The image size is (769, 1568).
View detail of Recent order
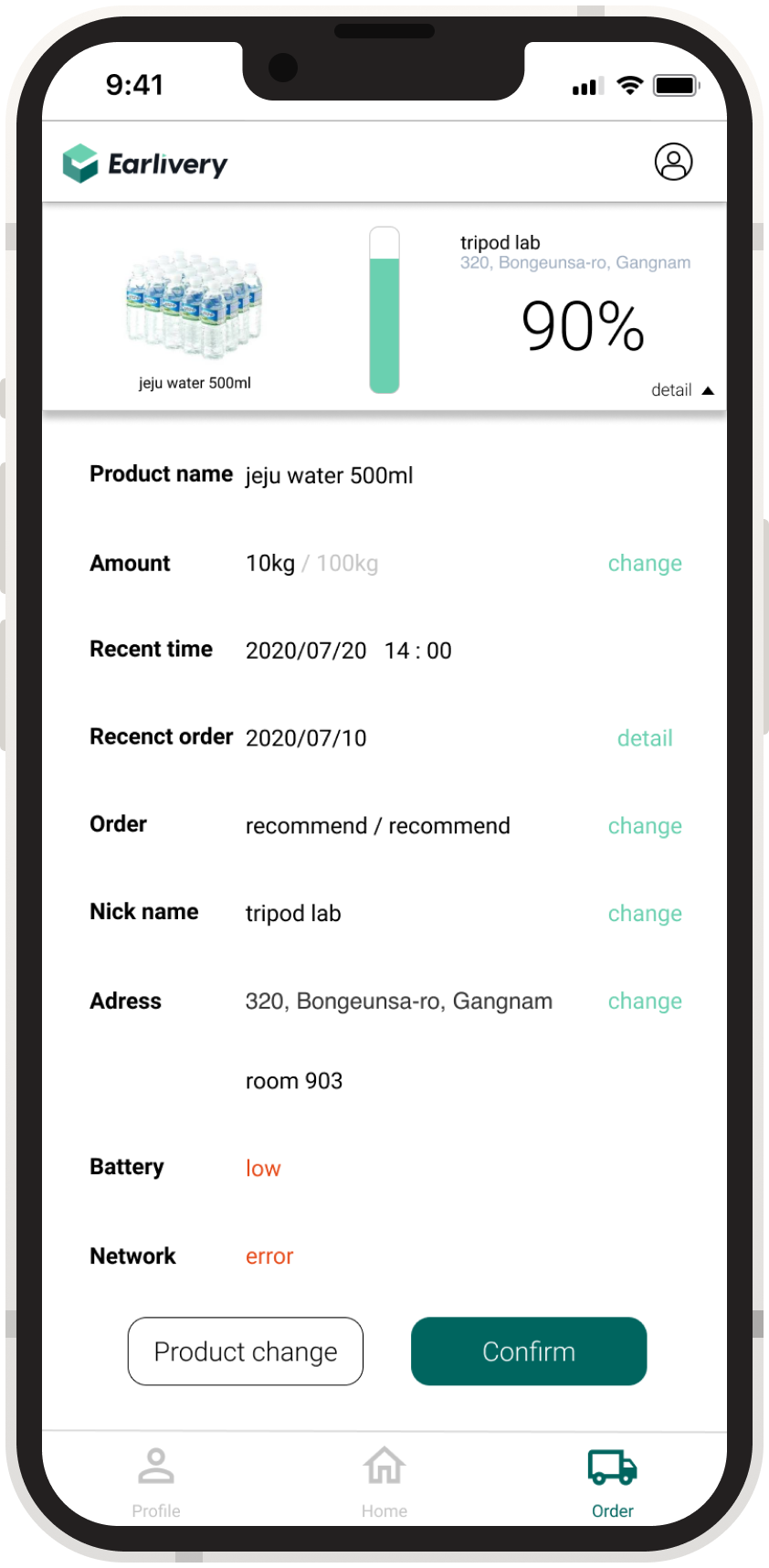point(645,738)
